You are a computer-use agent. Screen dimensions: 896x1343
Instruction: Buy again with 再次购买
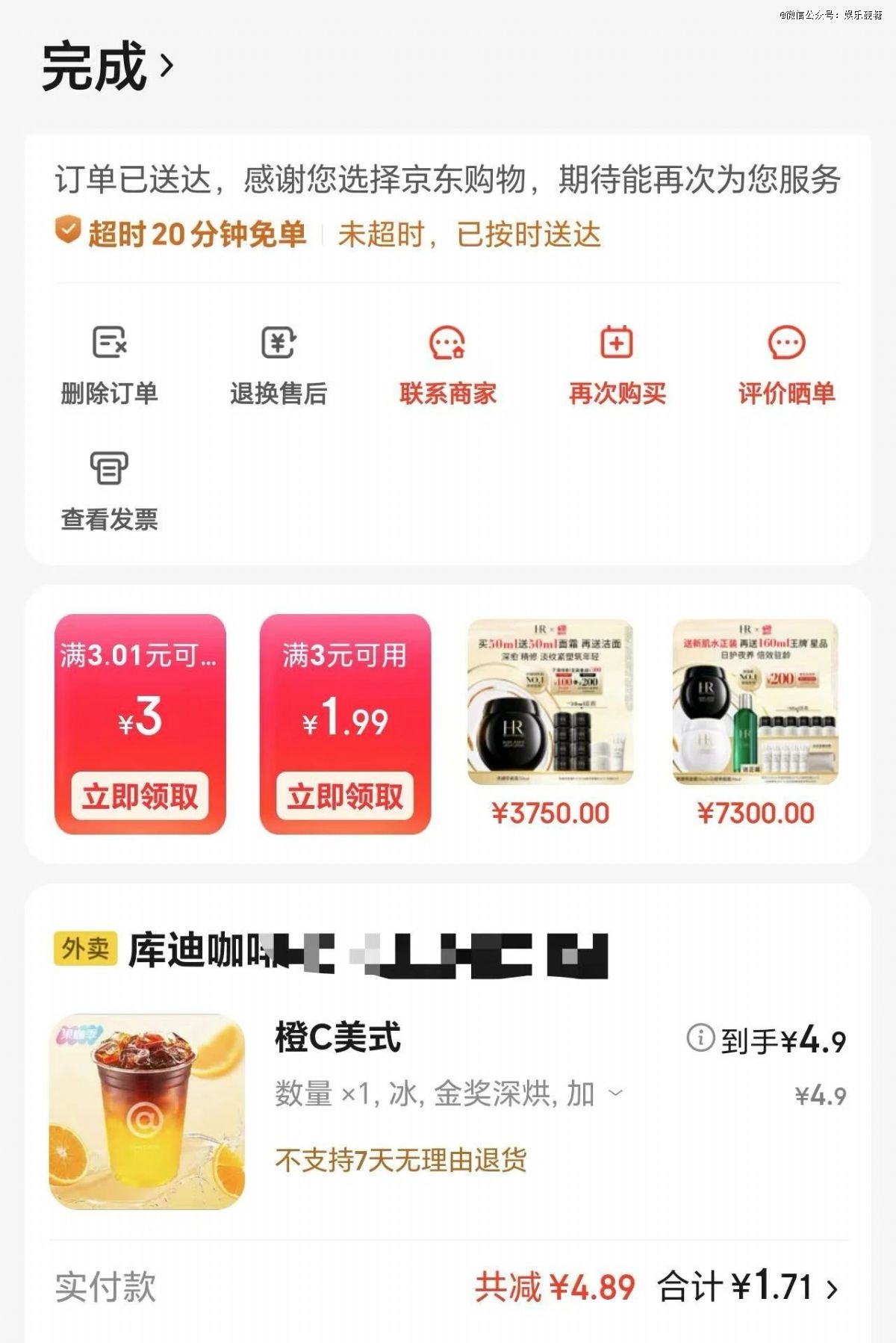coord(617,364)
